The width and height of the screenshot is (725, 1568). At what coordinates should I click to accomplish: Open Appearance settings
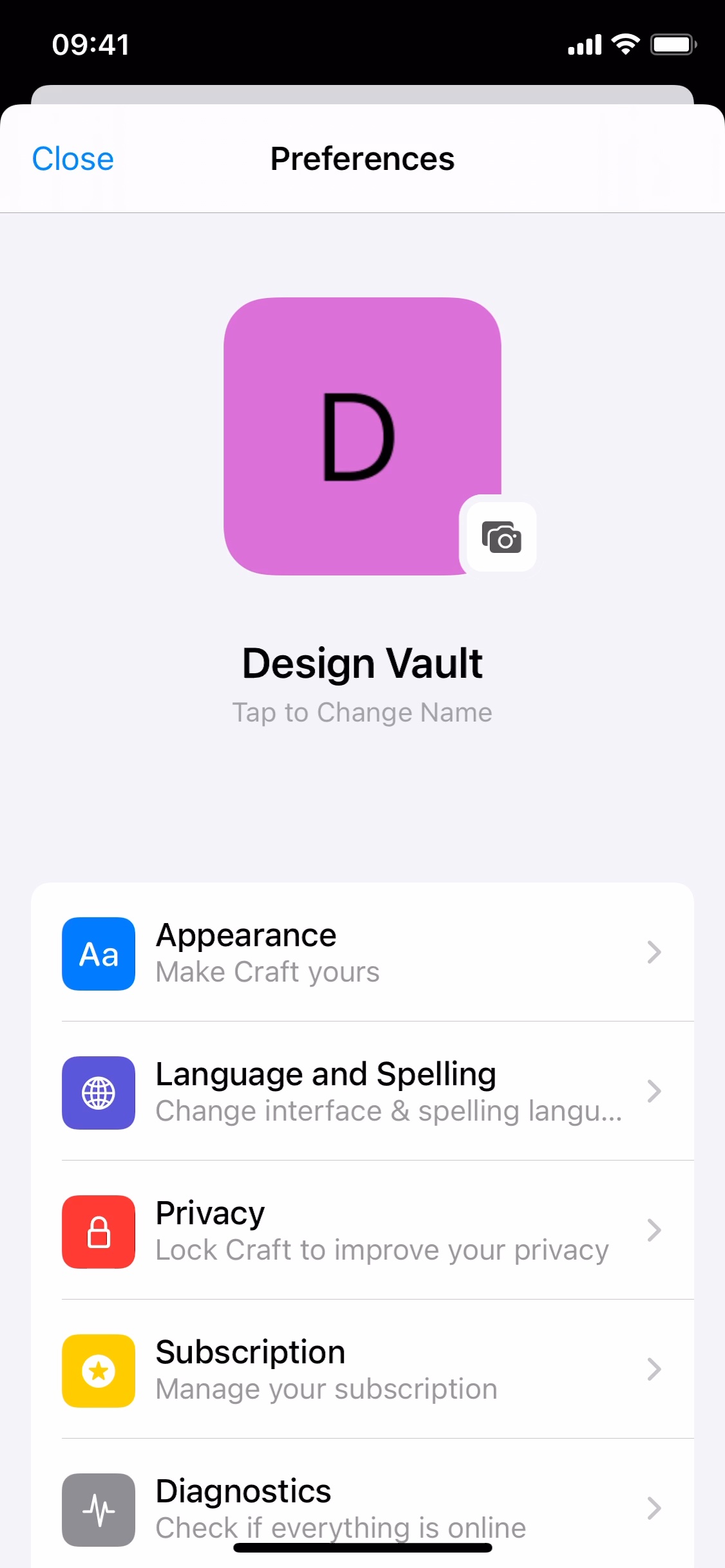(x=362, y=953)
